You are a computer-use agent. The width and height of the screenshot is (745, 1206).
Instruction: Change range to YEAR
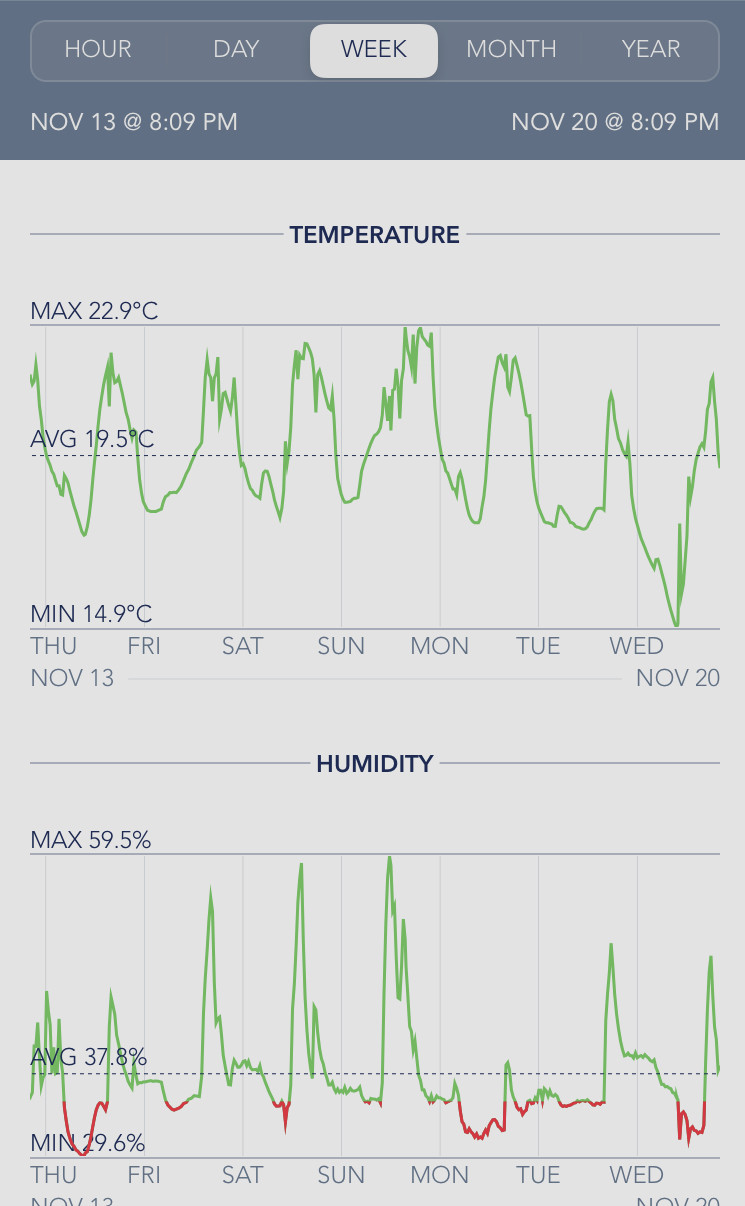651,50
